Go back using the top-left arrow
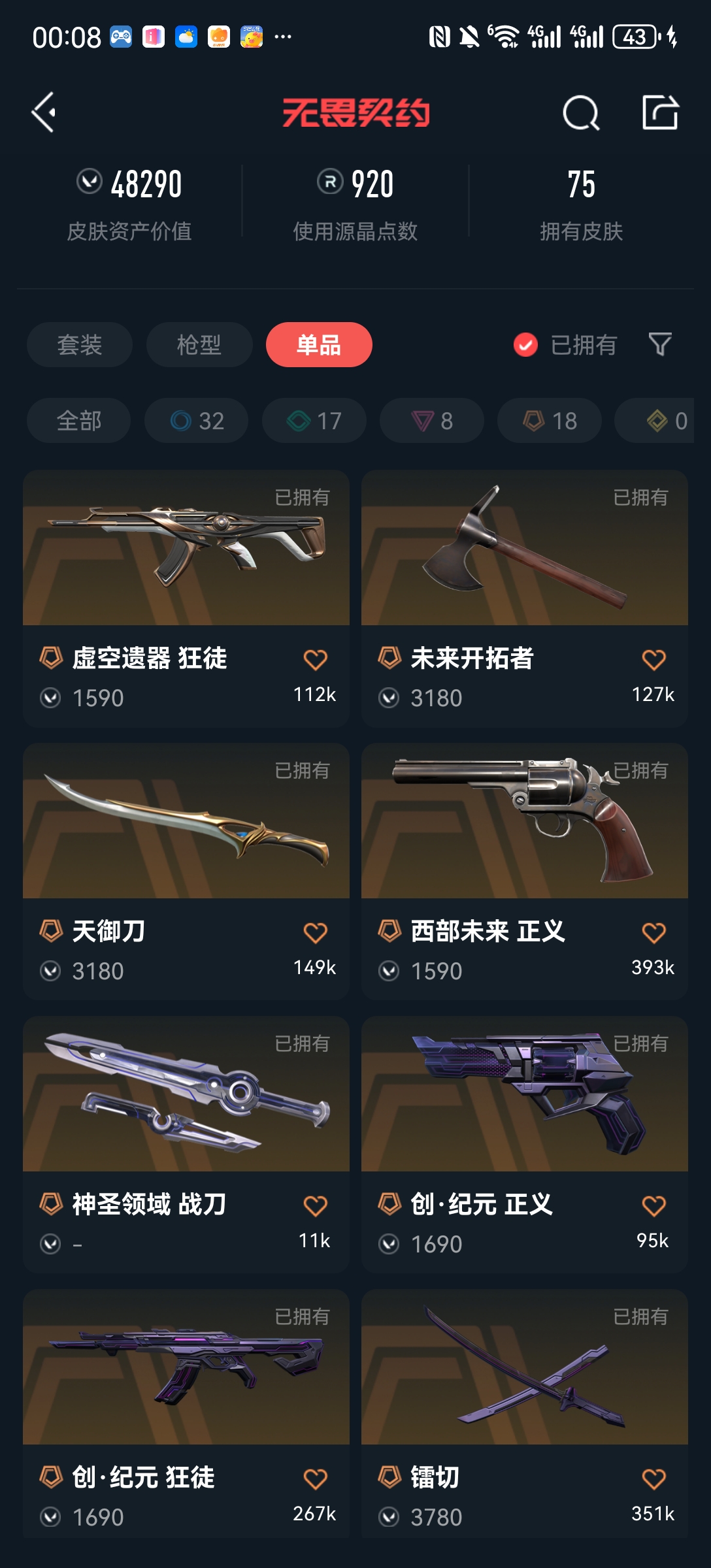The height and width of the screenshot is (1568, 711). pyautogui.click(x=44, y=112)
